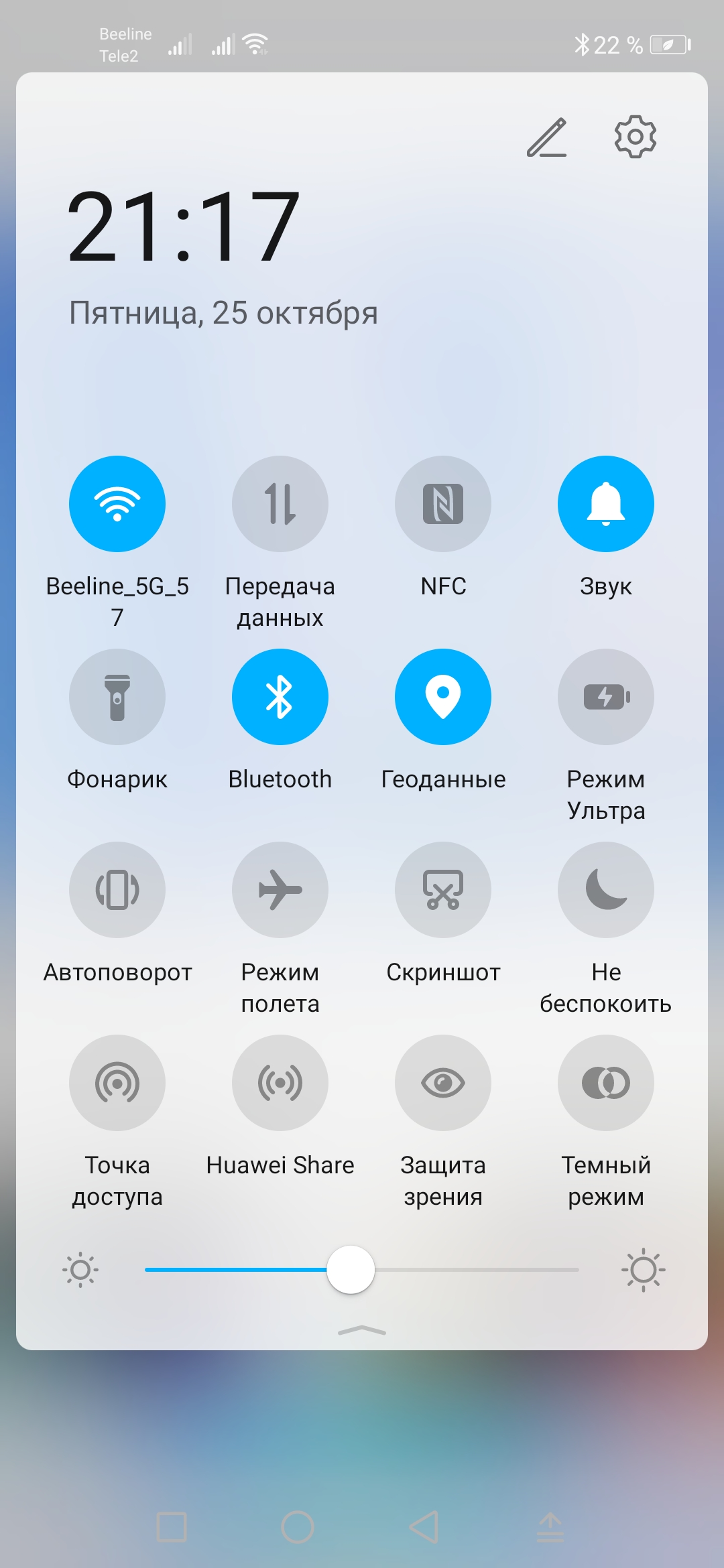Toggle the sound mode (Звук)
Screen dimensions: 724x1568
606,504
